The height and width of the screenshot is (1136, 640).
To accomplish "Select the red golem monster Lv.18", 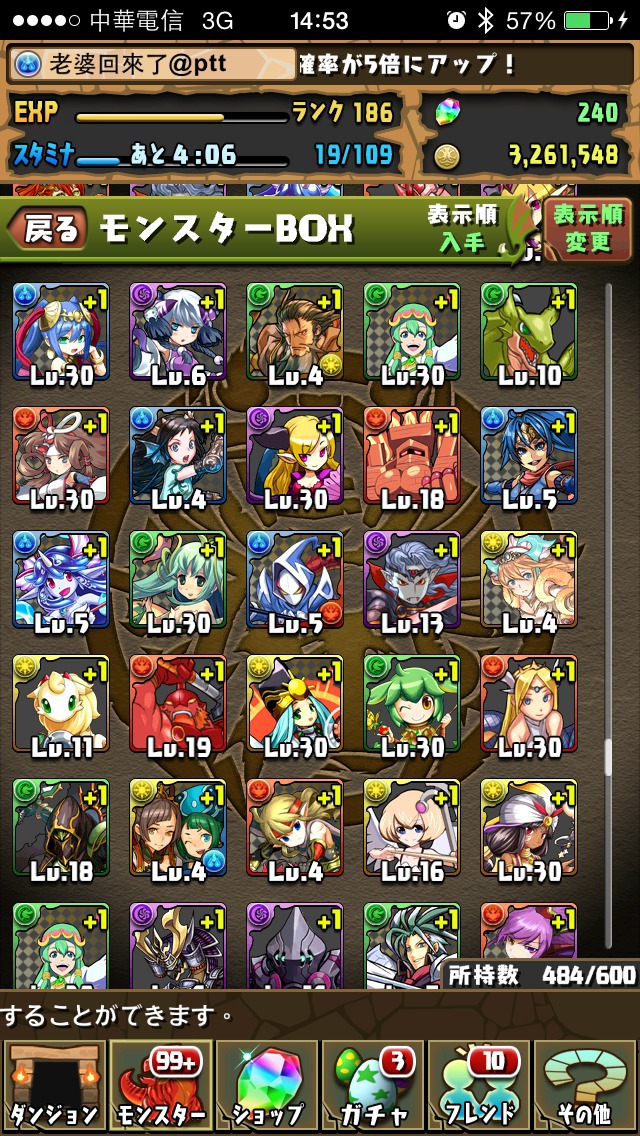I will [x=412, y=456].
